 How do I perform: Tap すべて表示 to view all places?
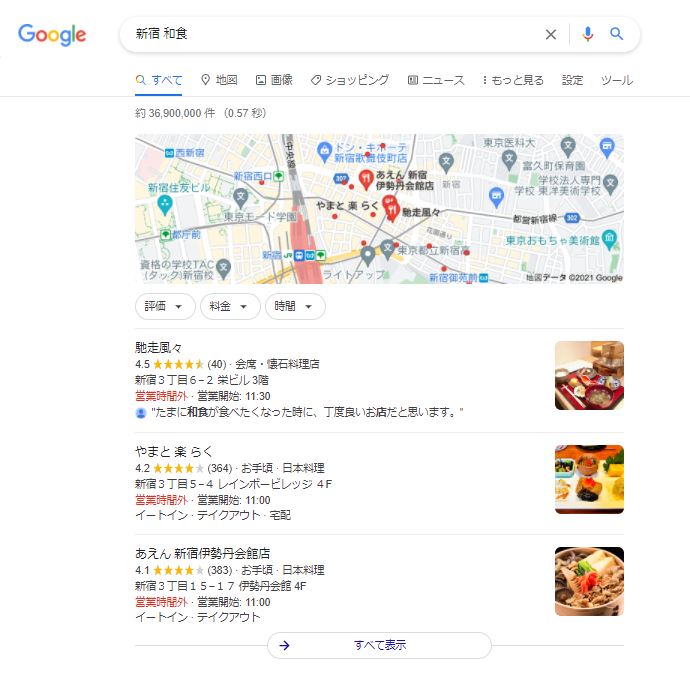click(379, 645)
